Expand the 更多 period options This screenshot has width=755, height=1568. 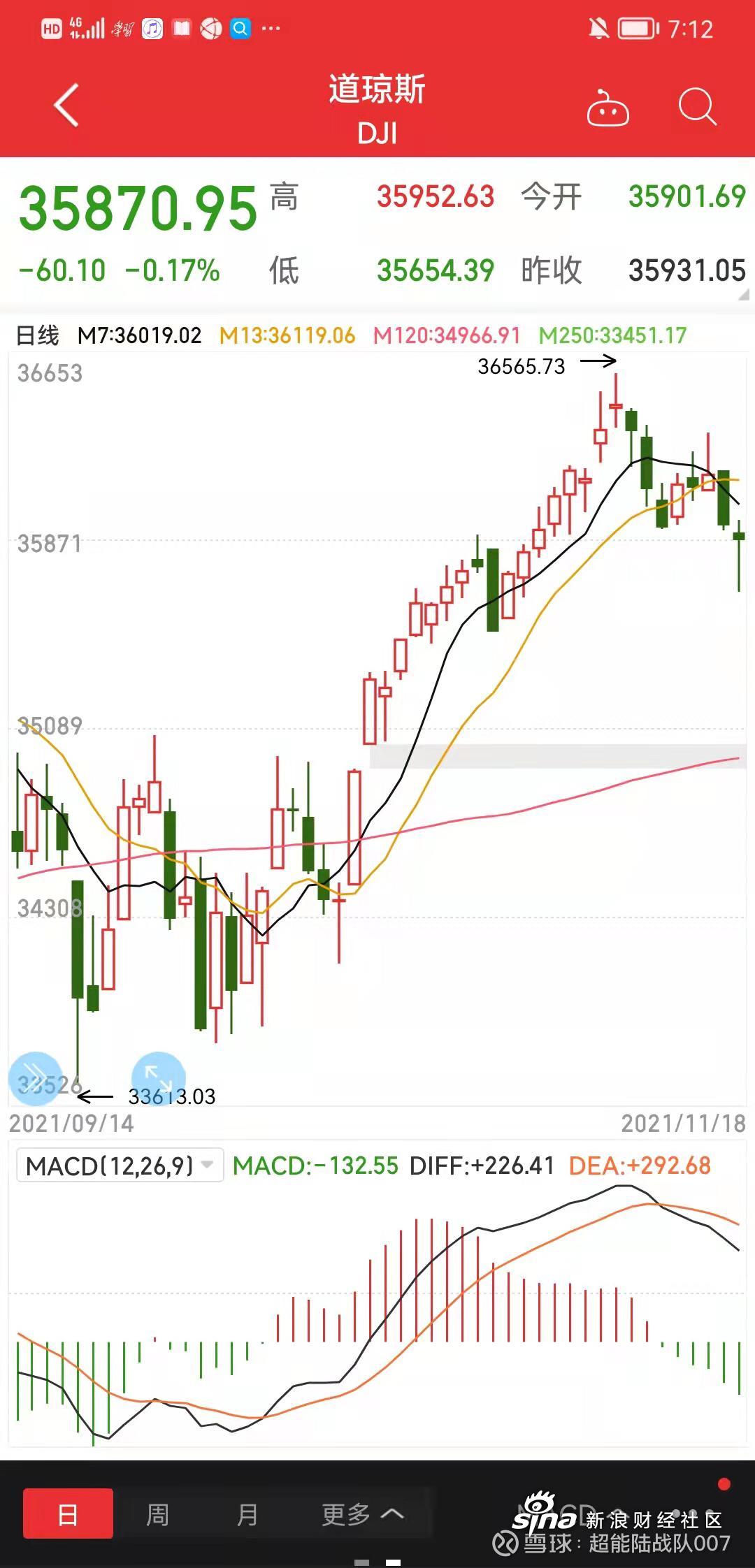pyautogui.click(x=362, y=1514)
